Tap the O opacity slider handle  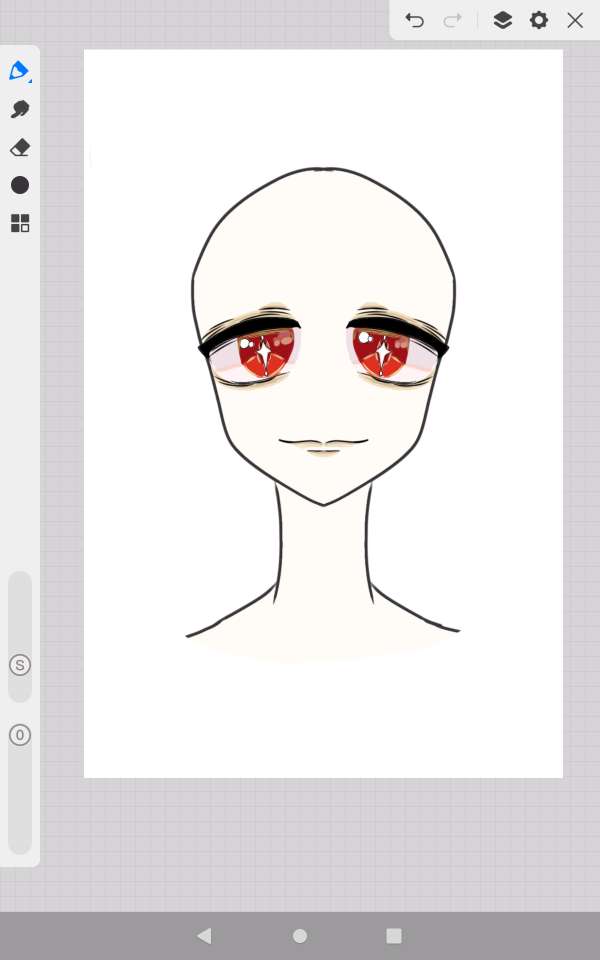20,735
